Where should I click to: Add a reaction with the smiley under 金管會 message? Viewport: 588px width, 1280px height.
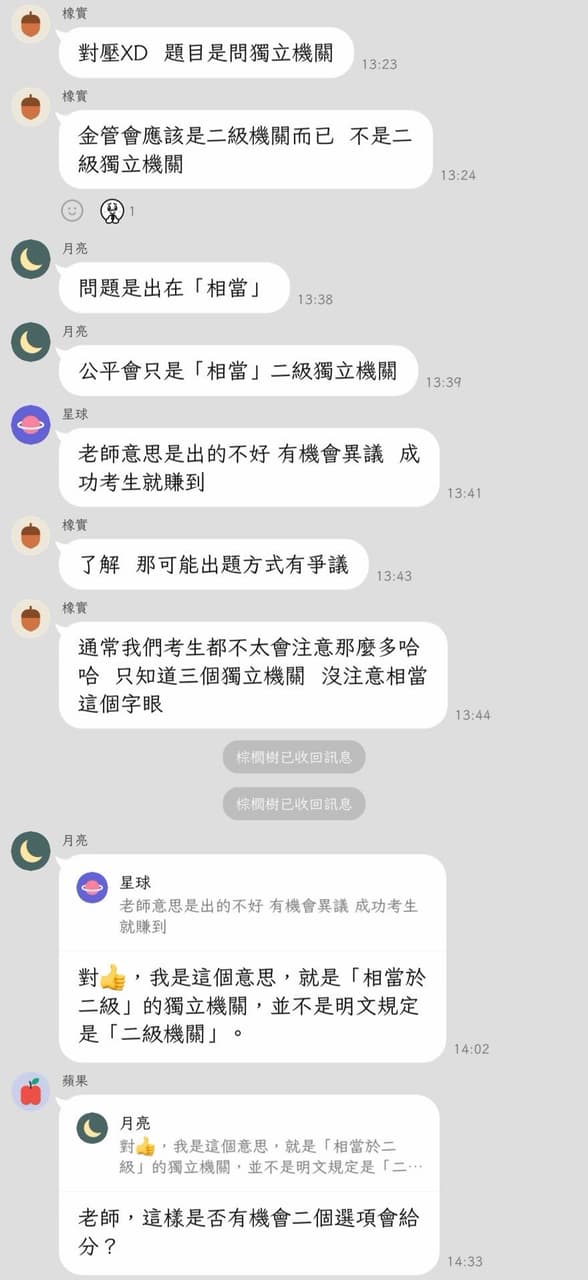tap(72, 210)
